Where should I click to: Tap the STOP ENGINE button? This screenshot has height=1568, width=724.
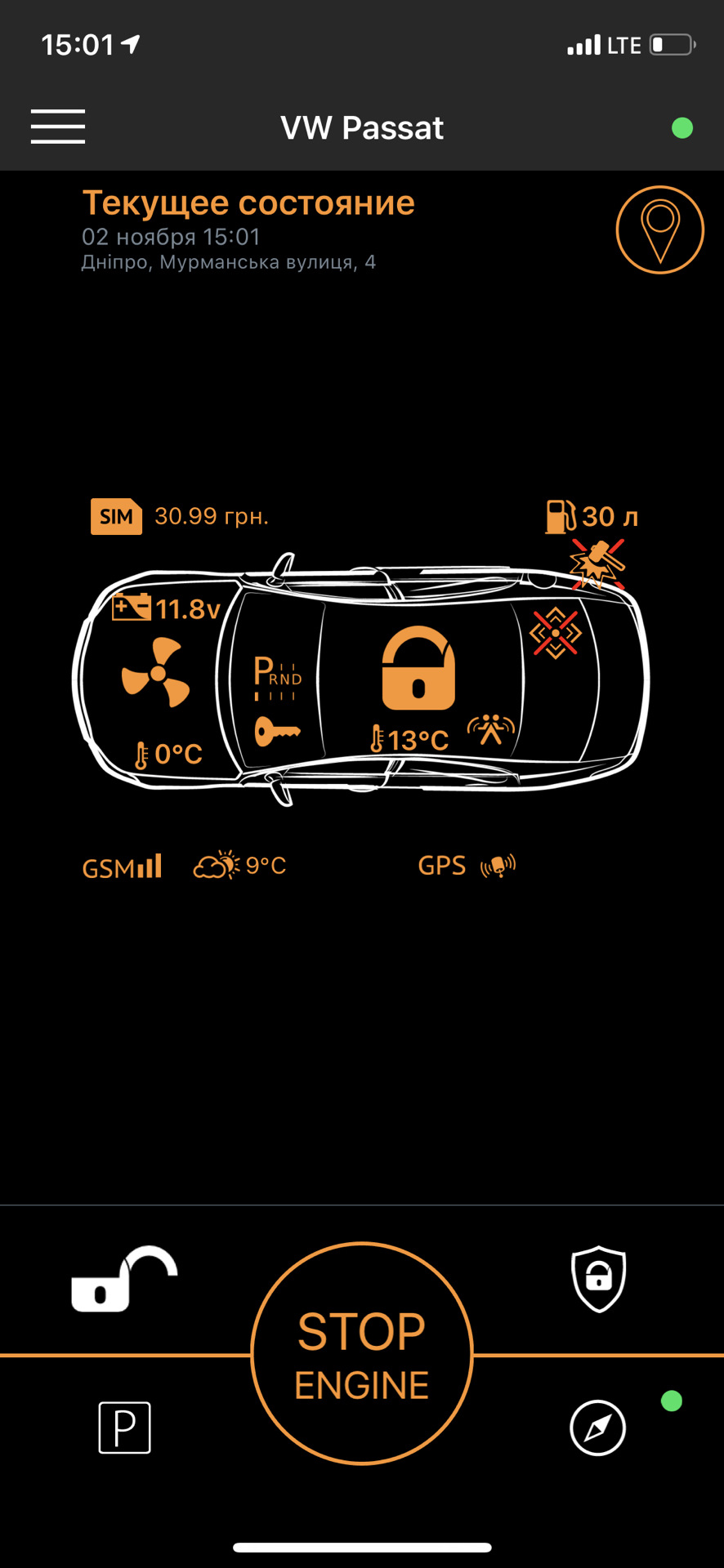[362, 1353]
